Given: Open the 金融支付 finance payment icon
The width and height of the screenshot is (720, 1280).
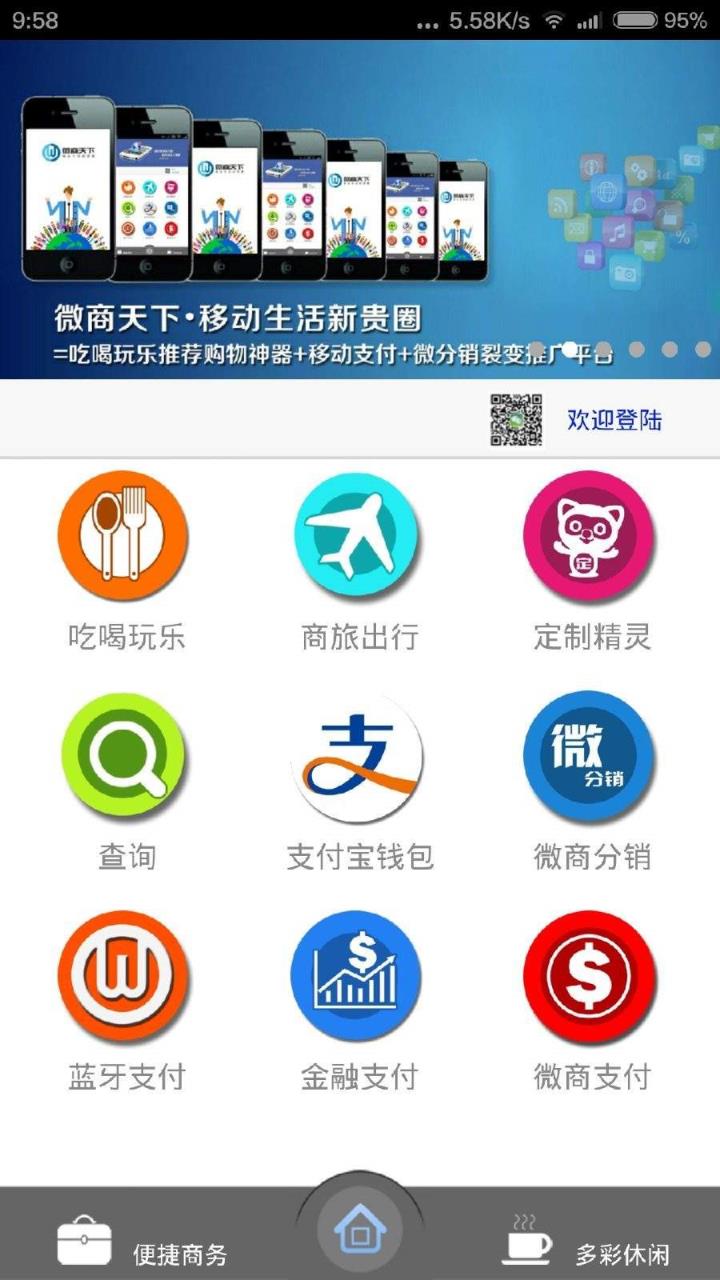Looking at the screenshot, I should [357, 978].
